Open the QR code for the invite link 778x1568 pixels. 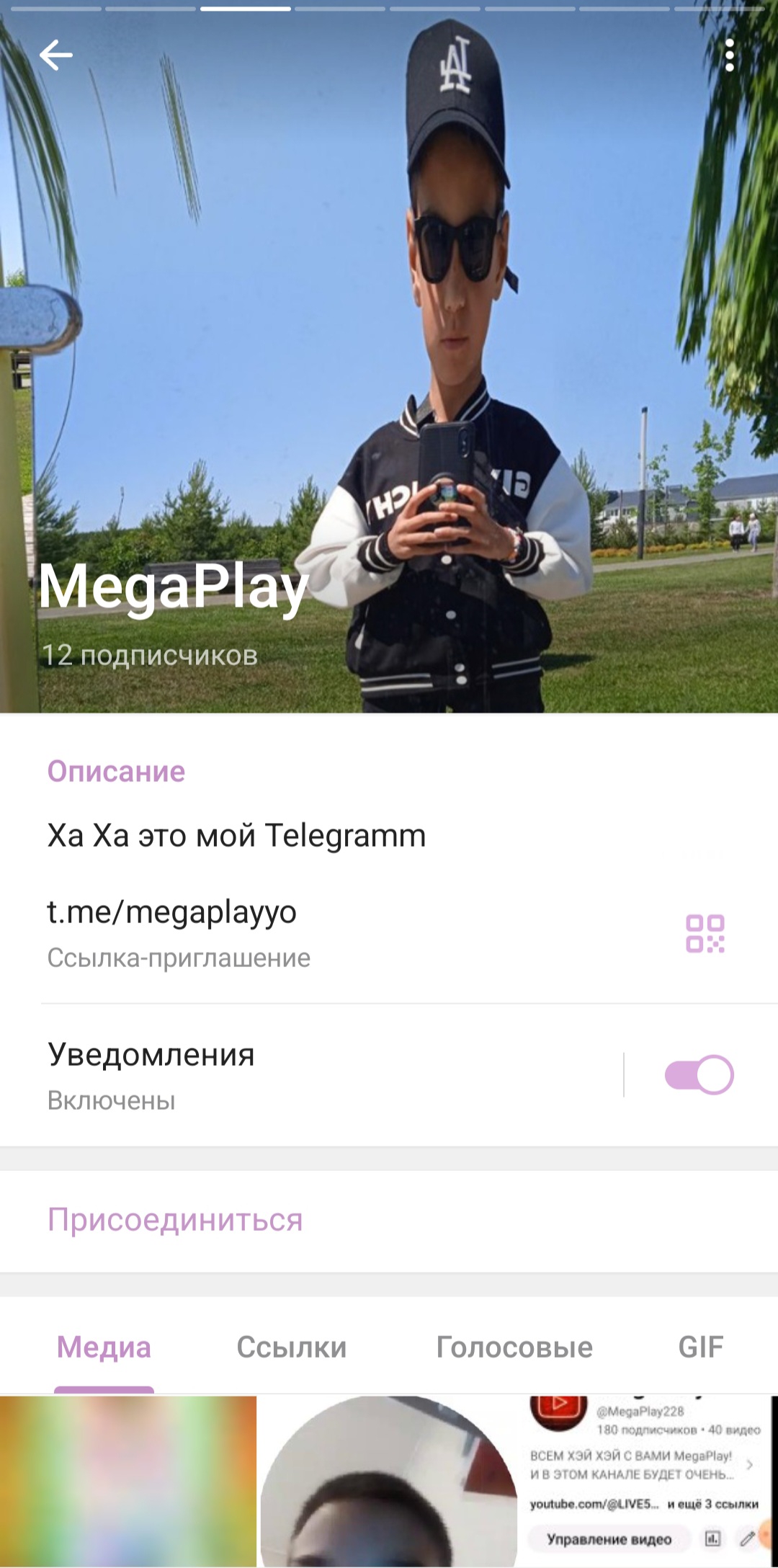click(x=705, y=933)
